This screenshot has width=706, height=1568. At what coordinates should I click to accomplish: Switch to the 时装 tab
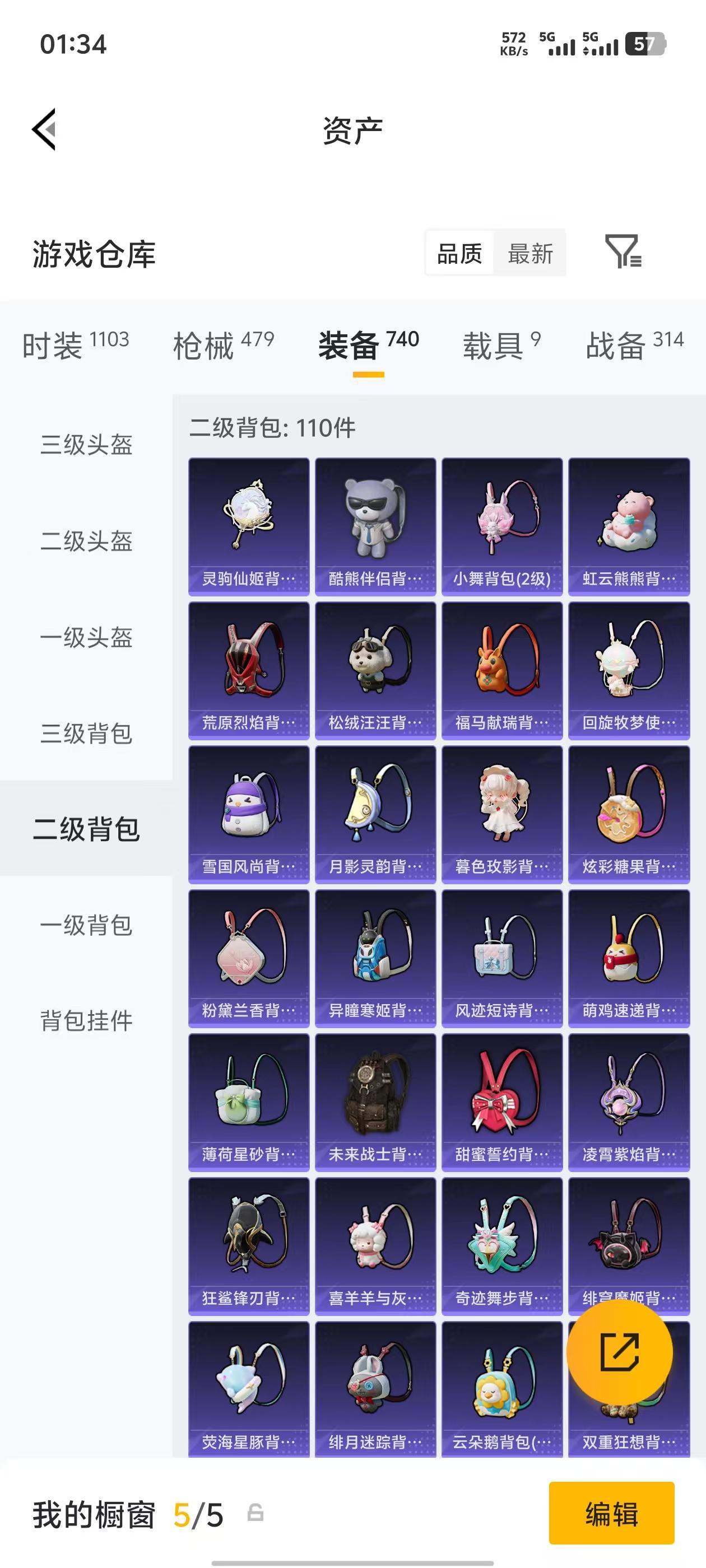(x=75, y=344)
